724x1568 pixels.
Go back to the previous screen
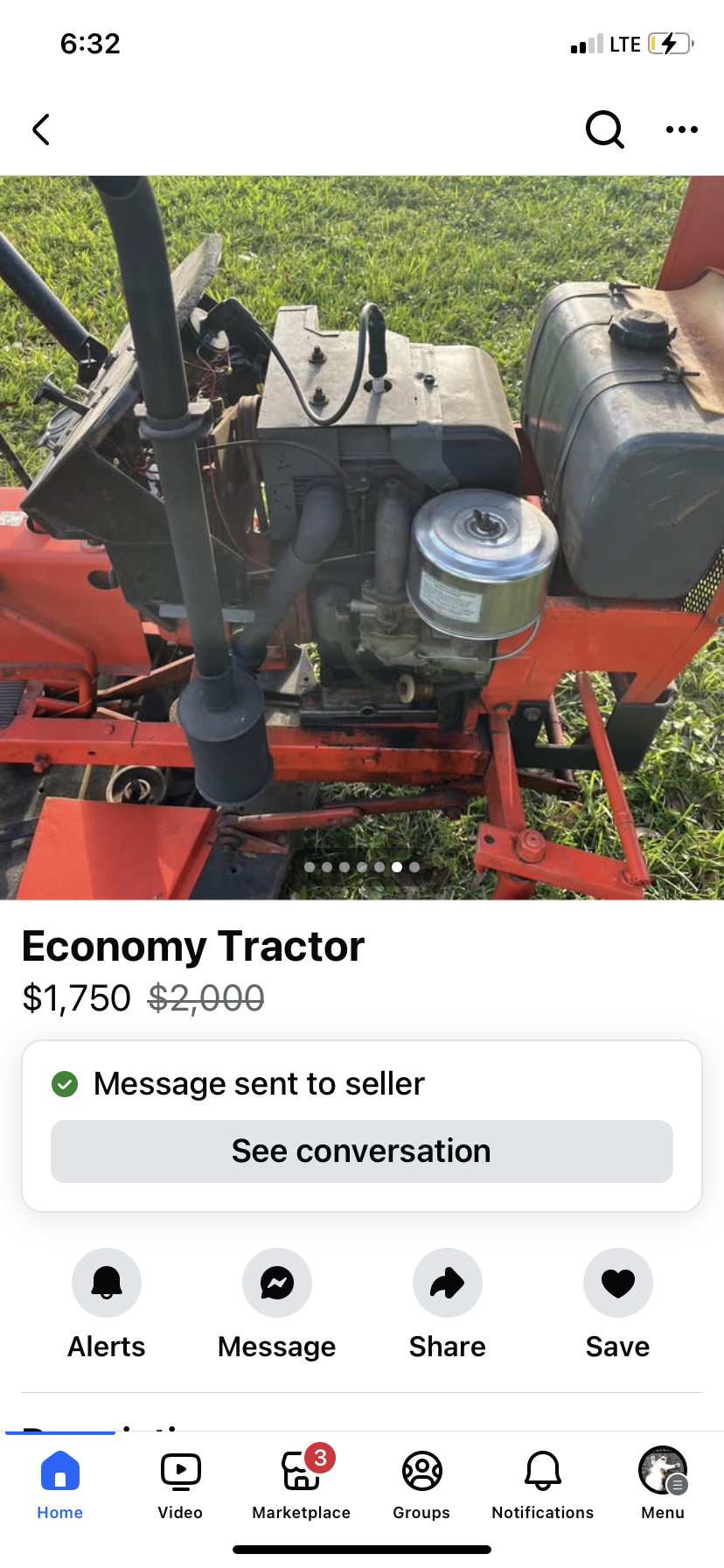point(41,129)
